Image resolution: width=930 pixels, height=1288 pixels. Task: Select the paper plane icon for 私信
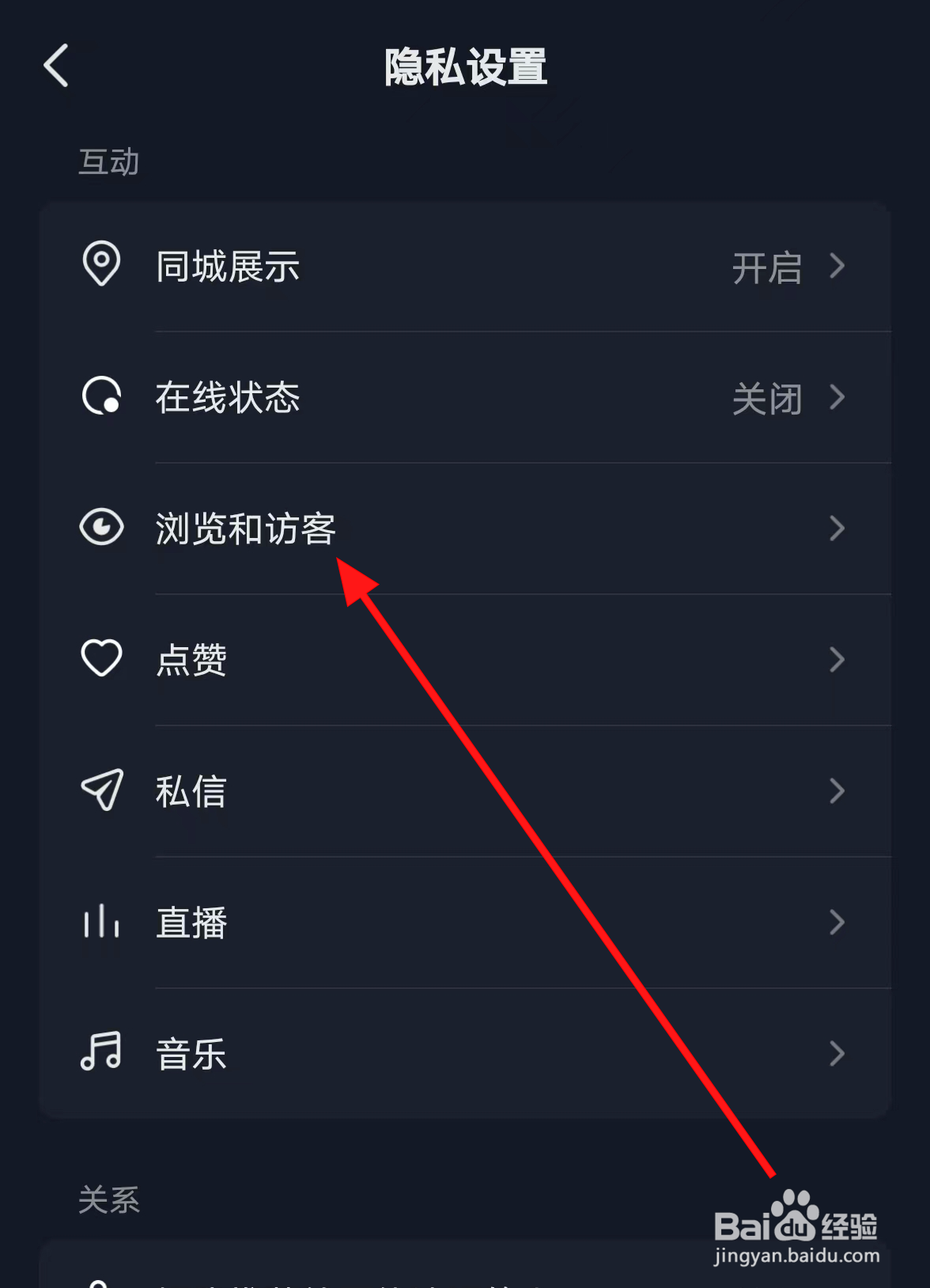[101, 790]
